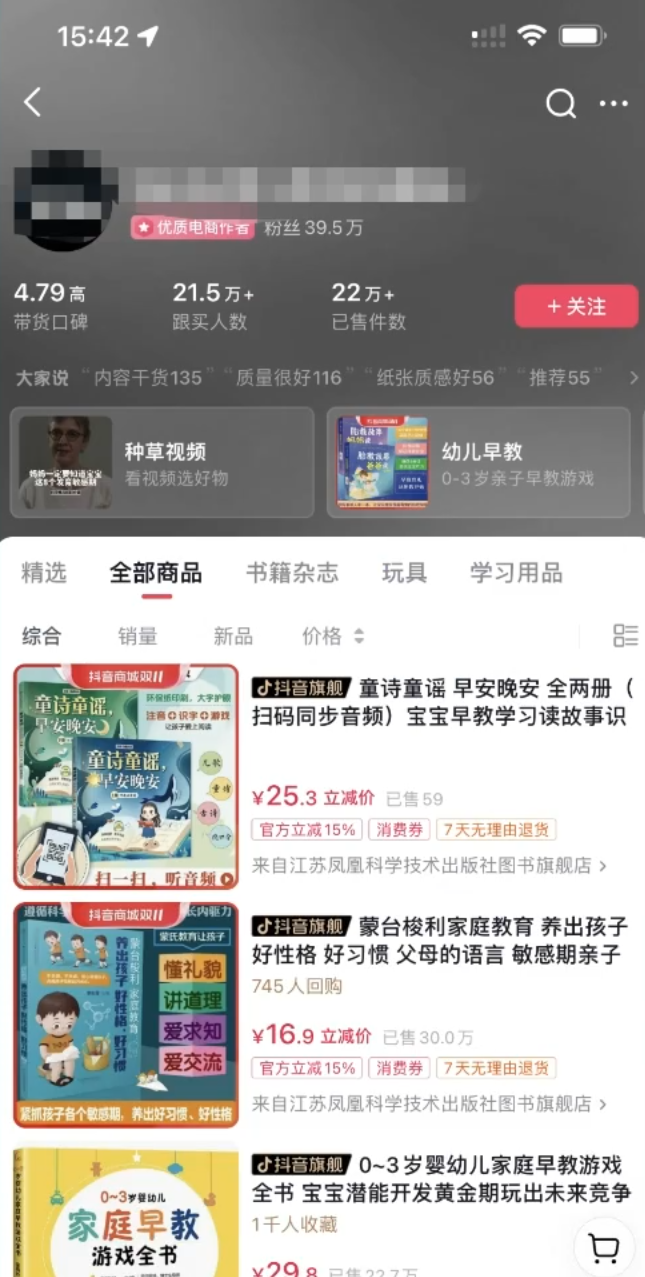Open the 蒙台梭利家庭教育 product
This screenshot has height=1277, width=645.
pos(440,940)
